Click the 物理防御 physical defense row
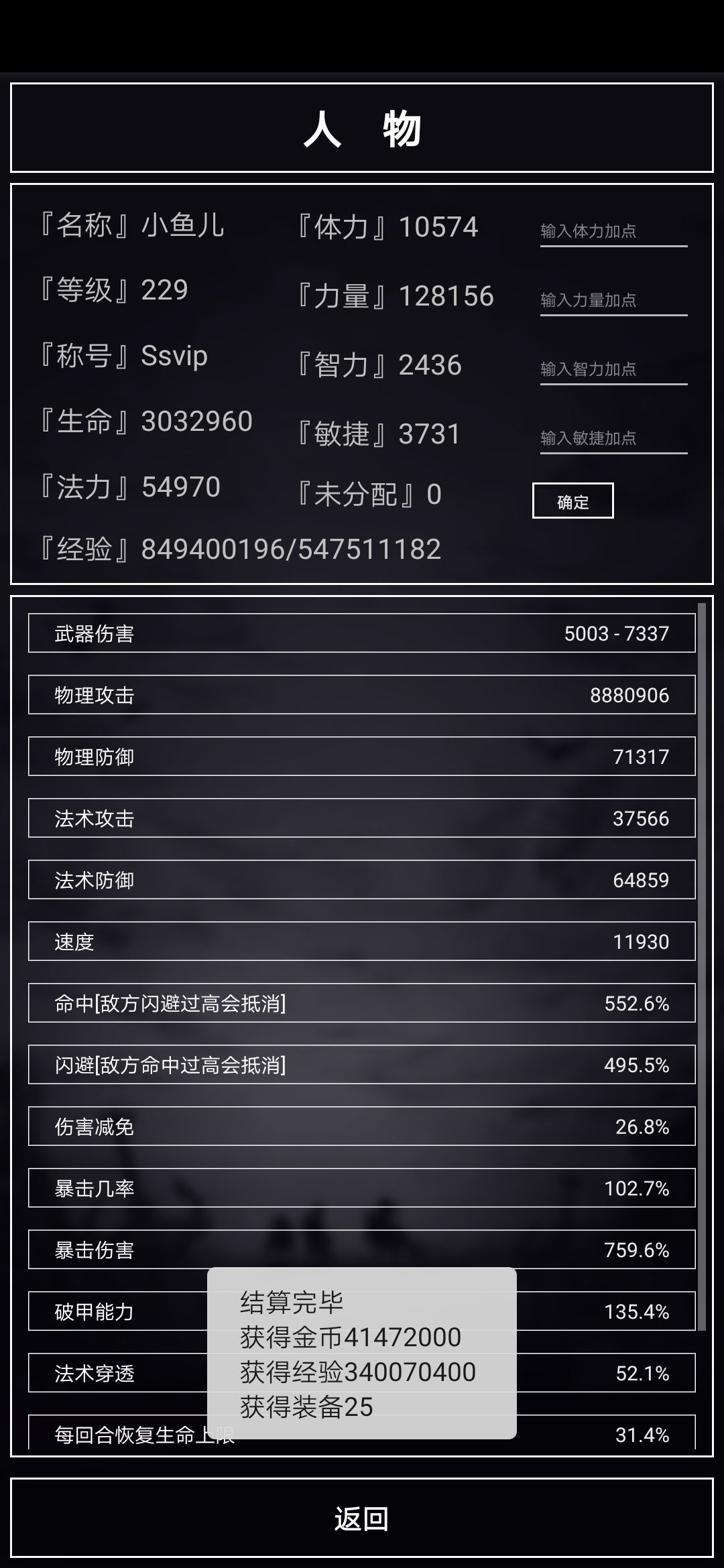724x1568 pixels. 362,757
